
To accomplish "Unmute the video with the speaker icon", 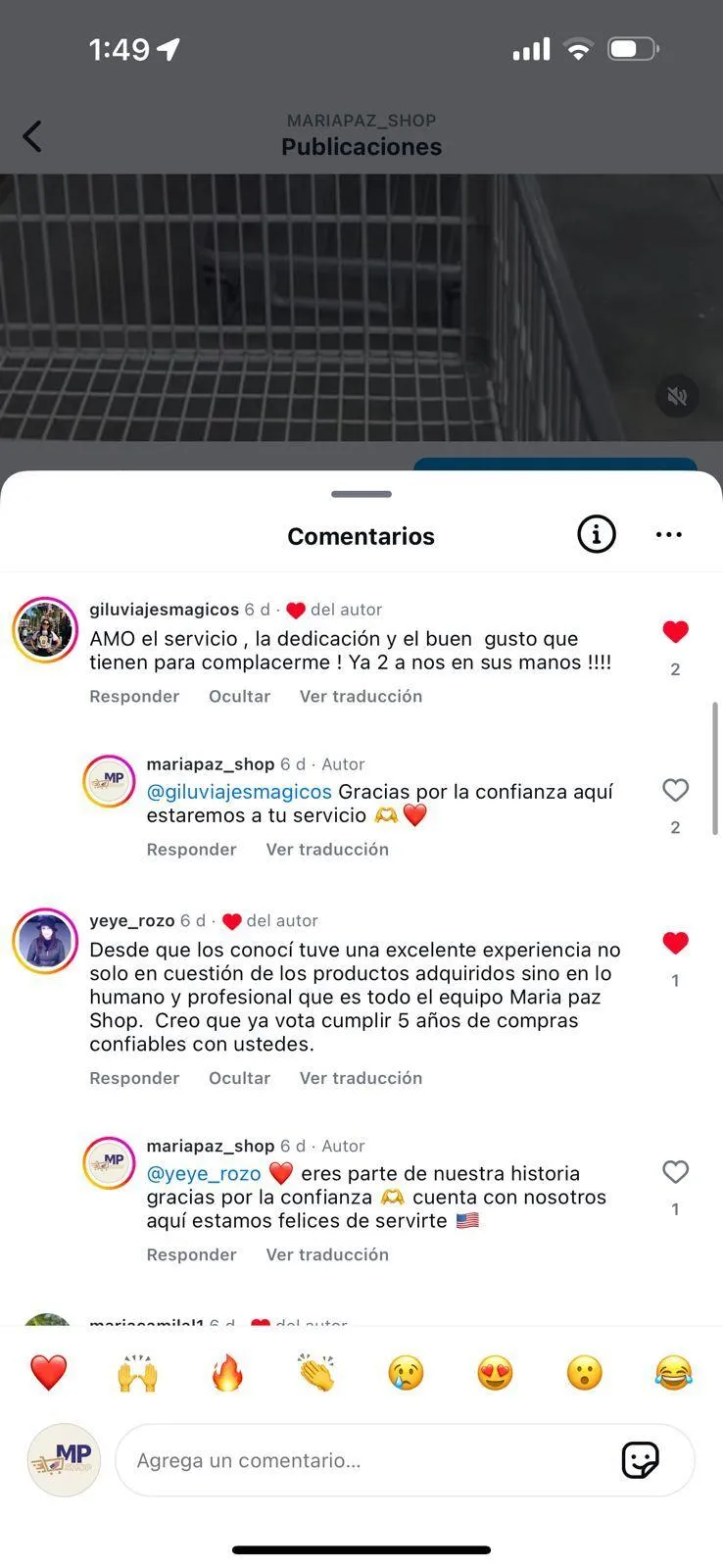I will (676, 397).
